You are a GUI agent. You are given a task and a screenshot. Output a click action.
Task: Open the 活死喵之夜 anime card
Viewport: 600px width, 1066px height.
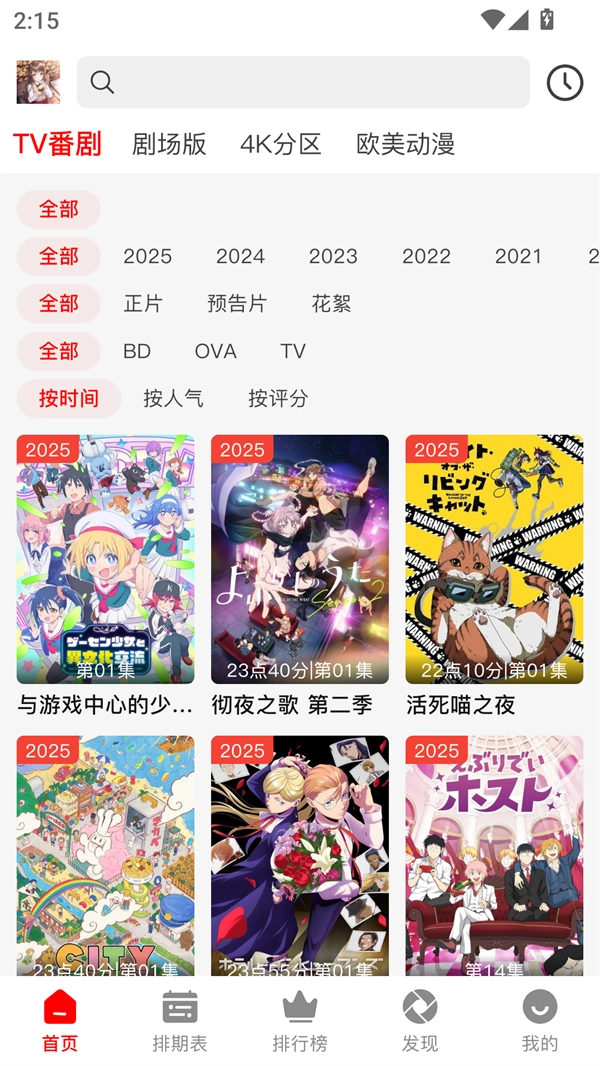coord(494,560)
